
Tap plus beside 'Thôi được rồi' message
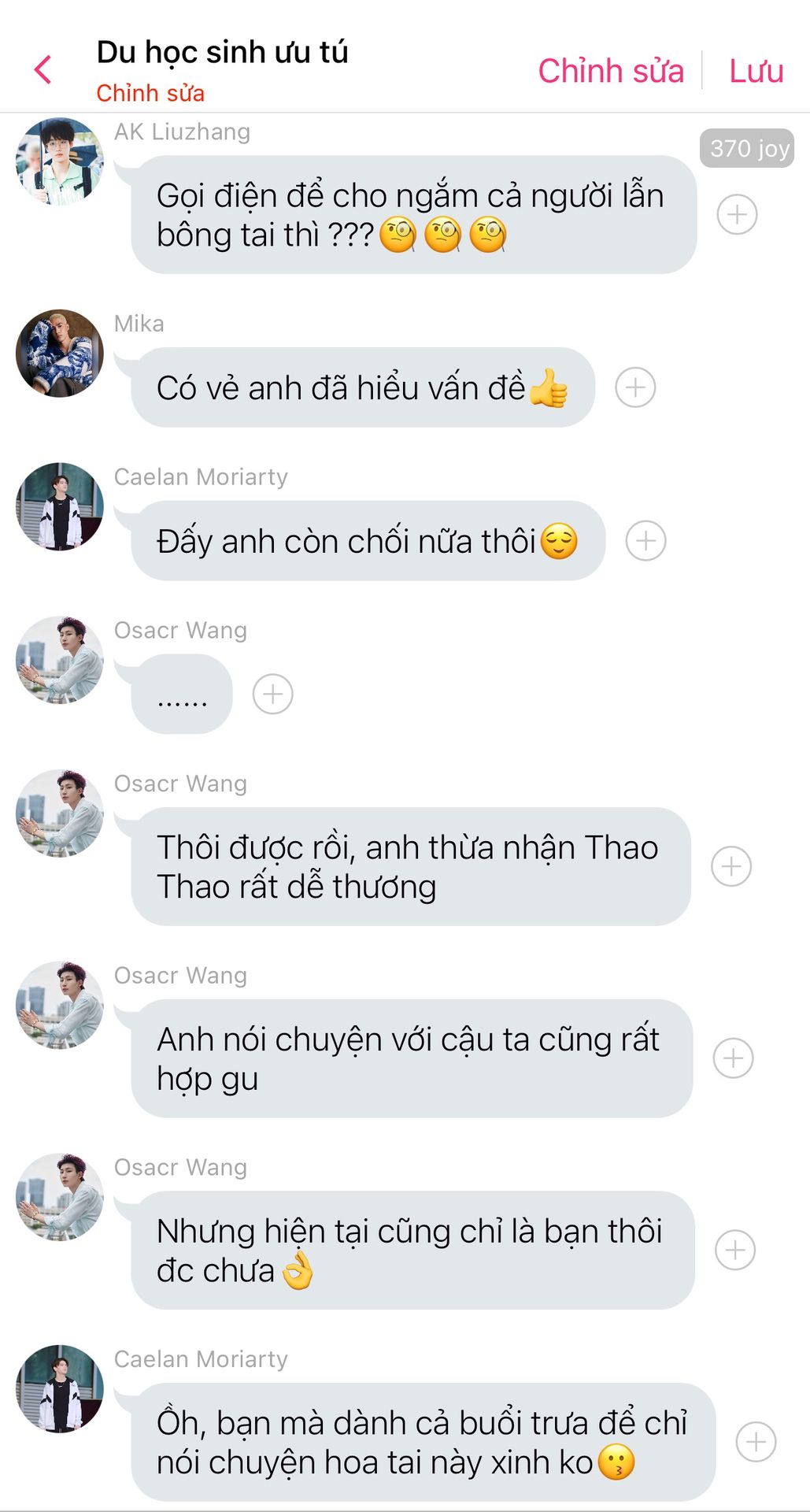[730, 866]
